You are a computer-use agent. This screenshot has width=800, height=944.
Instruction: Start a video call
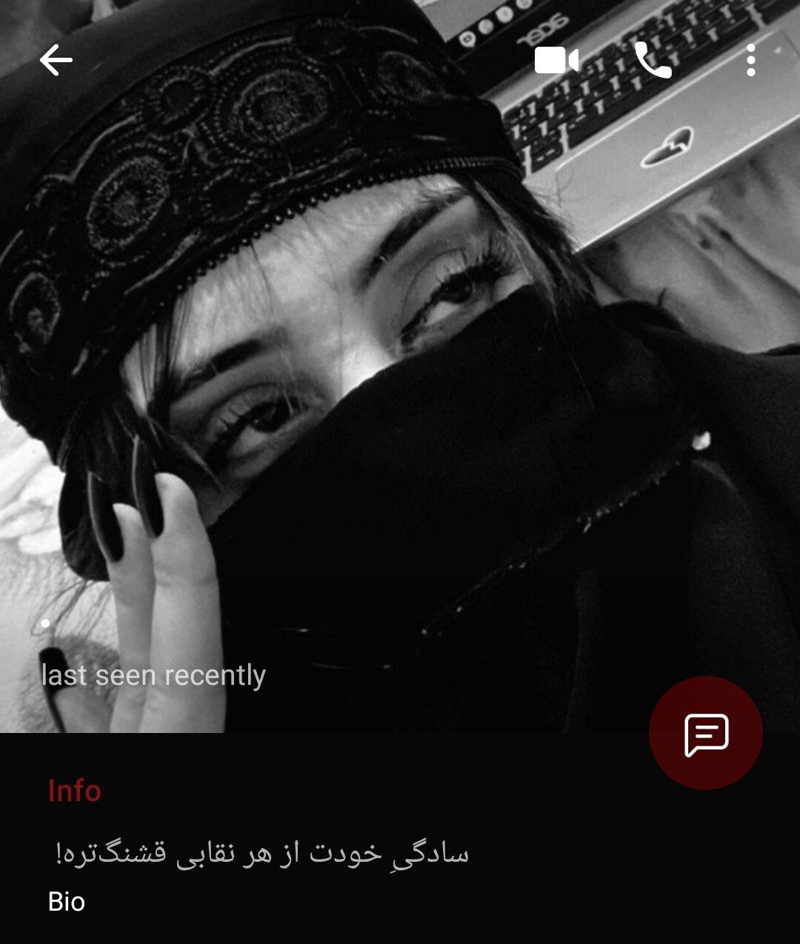point(557,61)
